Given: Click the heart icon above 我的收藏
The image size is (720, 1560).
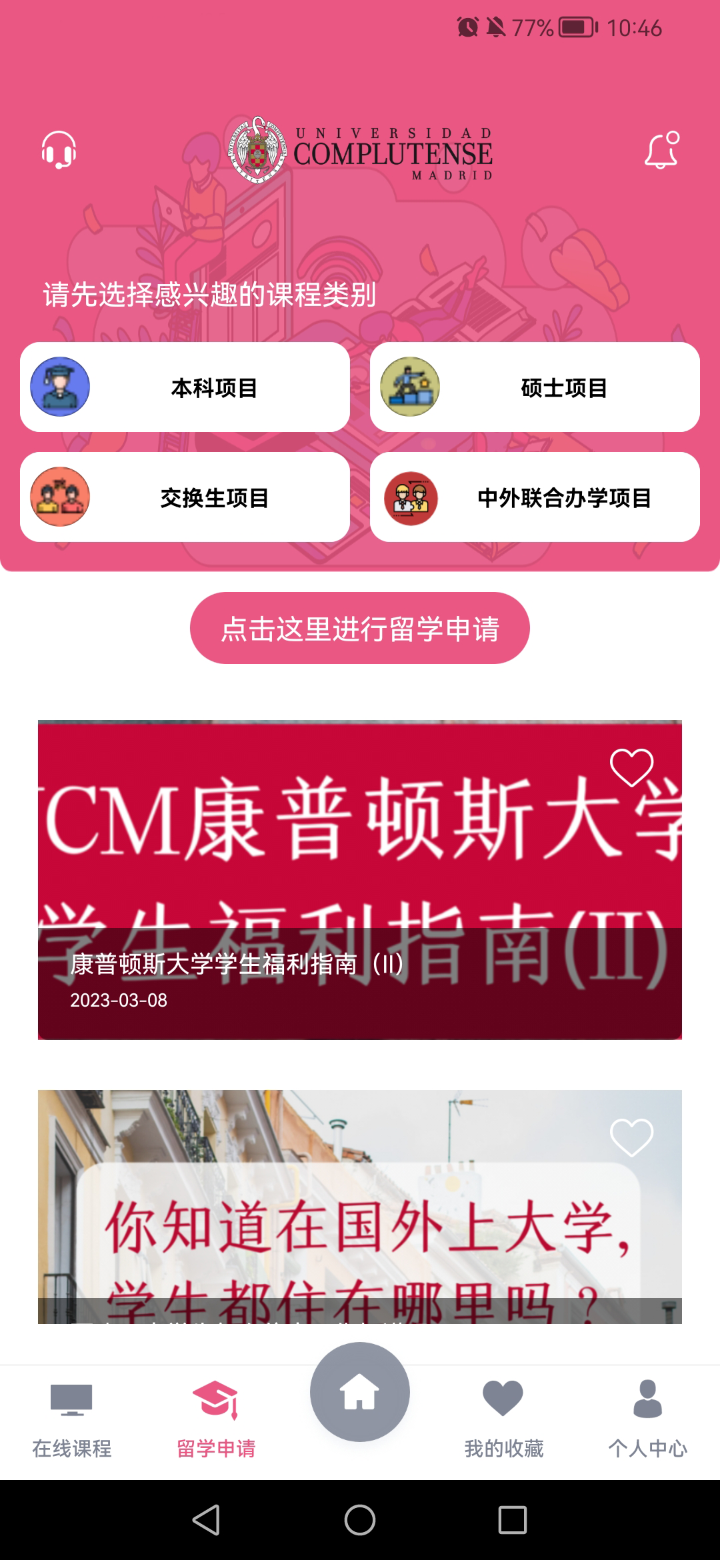Looking at the screenshot, I should [x=503, y=1396].
